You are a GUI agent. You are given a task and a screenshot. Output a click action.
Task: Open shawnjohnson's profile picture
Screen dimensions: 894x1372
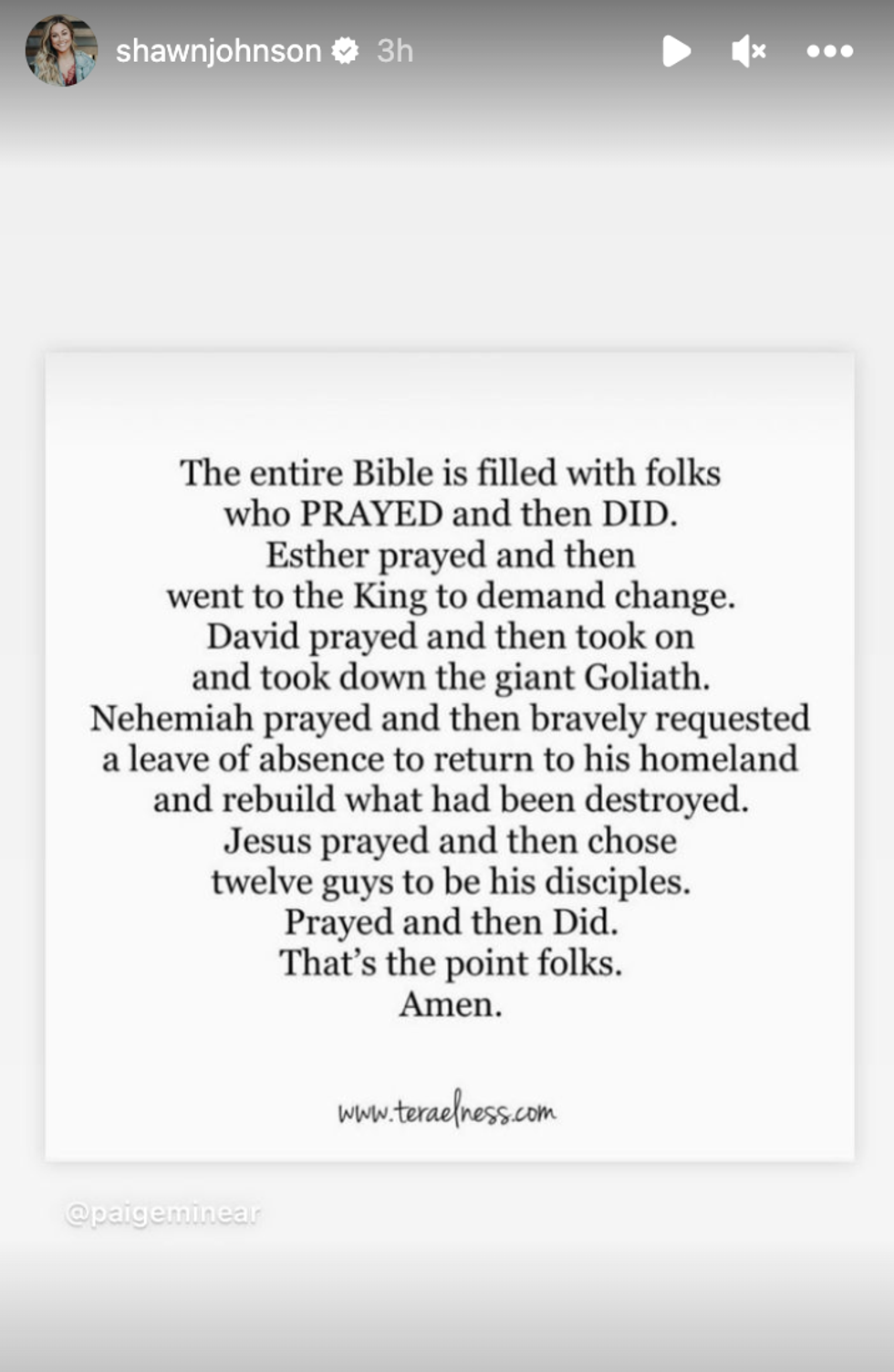tap(61, 51)
